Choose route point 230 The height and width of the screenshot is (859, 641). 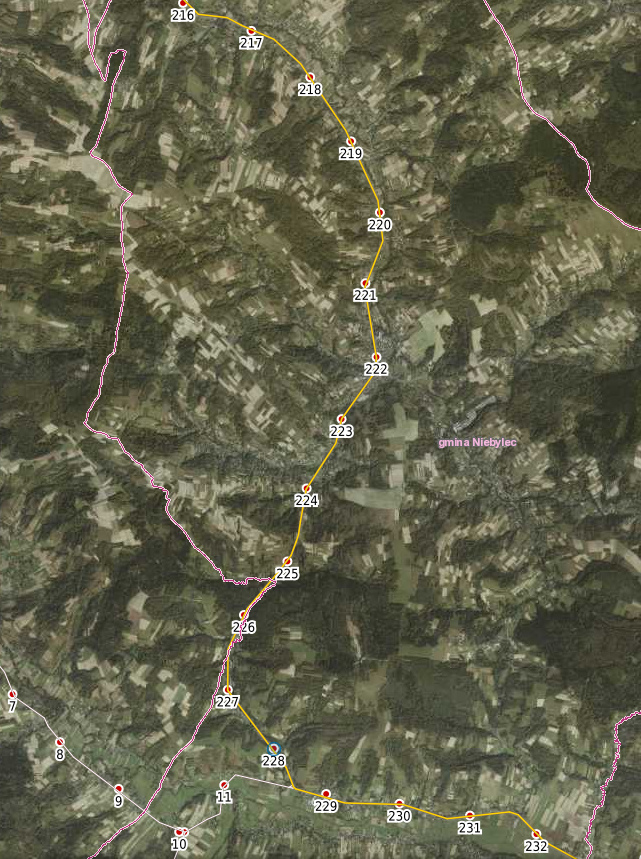[x=399, y=804]
